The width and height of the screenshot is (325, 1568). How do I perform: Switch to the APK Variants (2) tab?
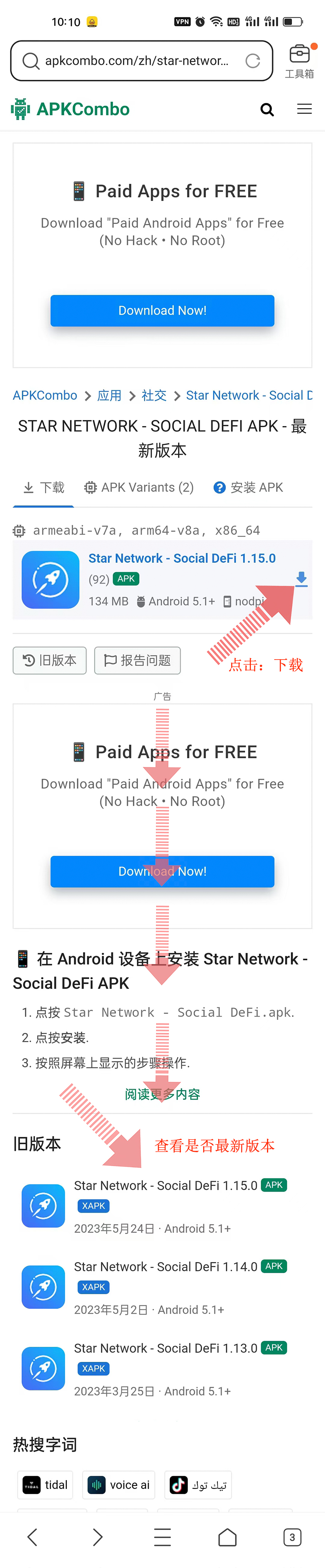(x=139, y=488)
